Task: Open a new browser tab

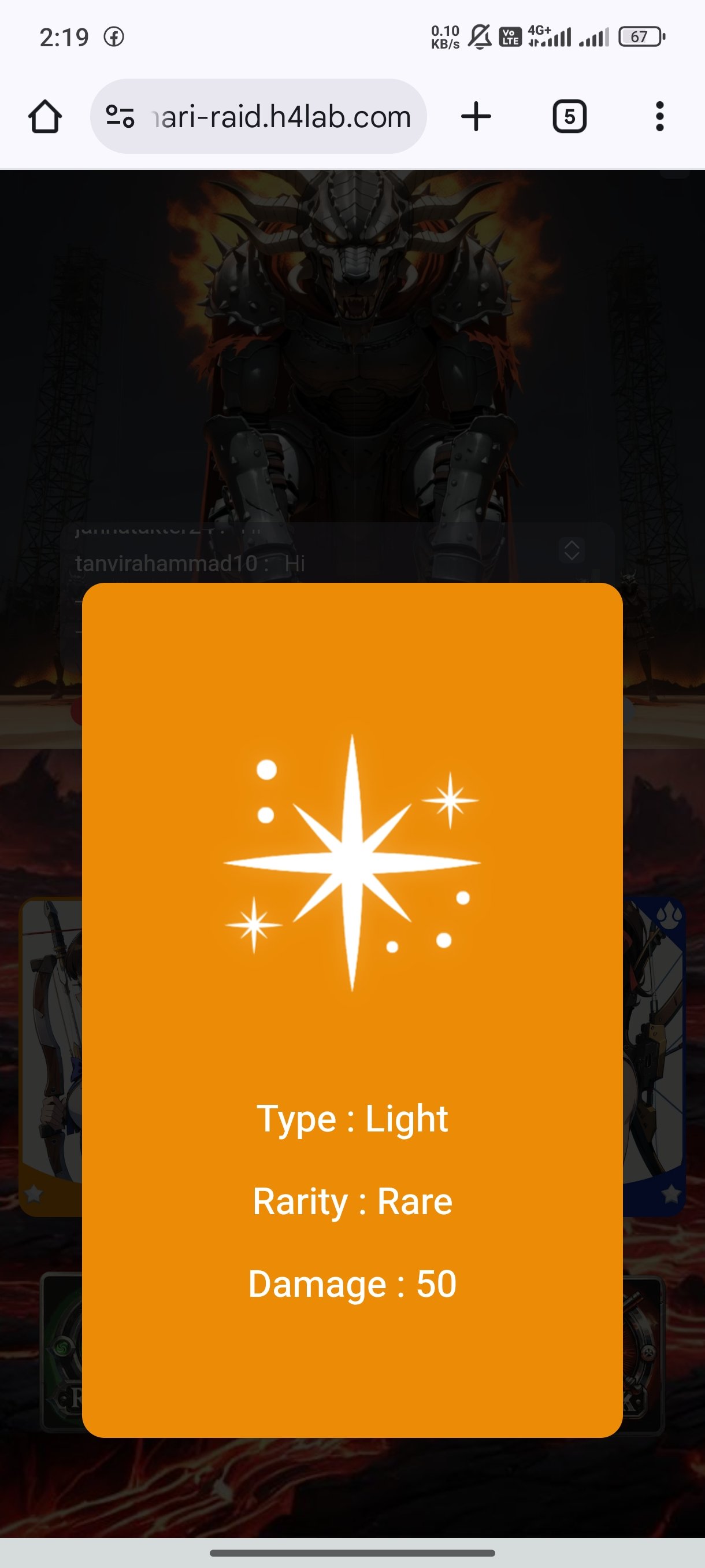Action: [x=476, y=116]
